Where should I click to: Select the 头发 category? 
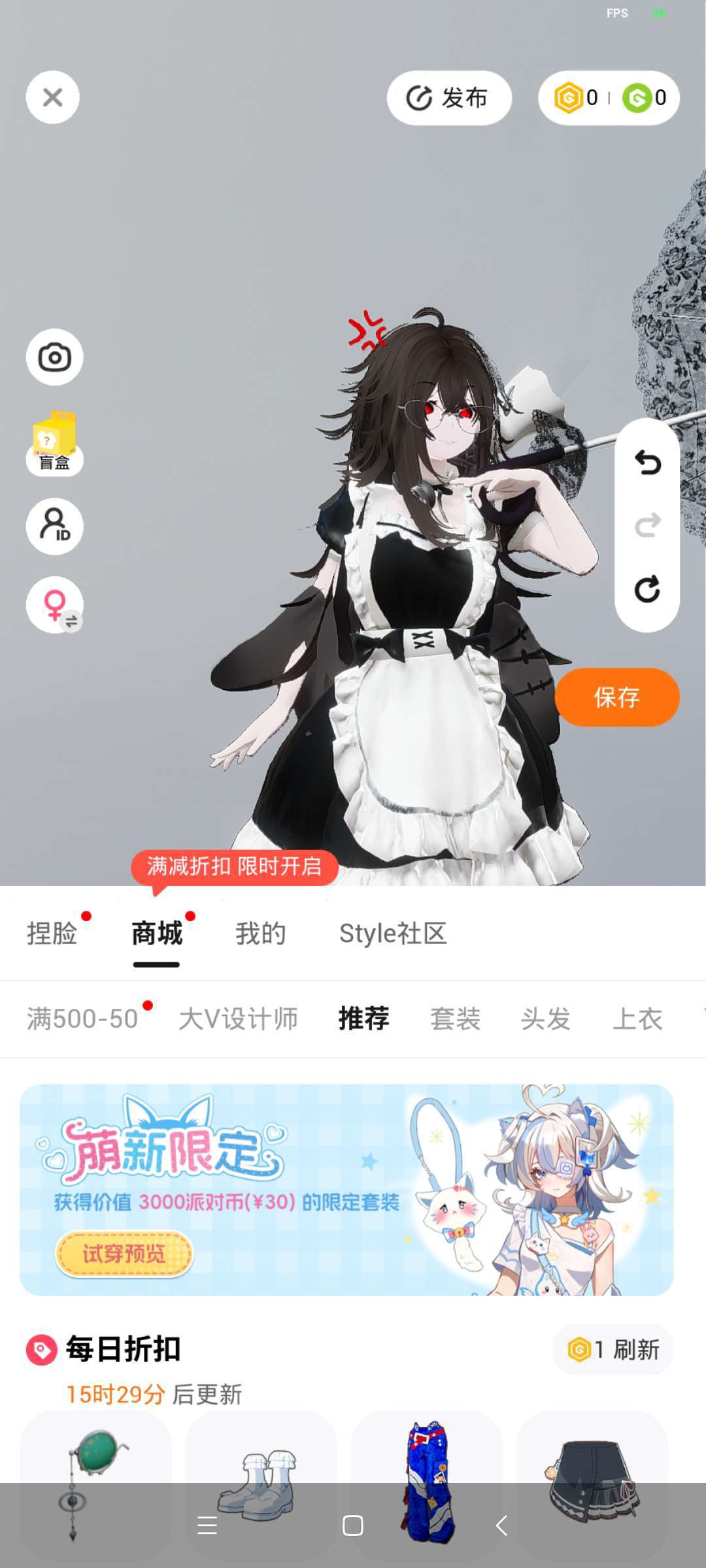(546, 1019)
